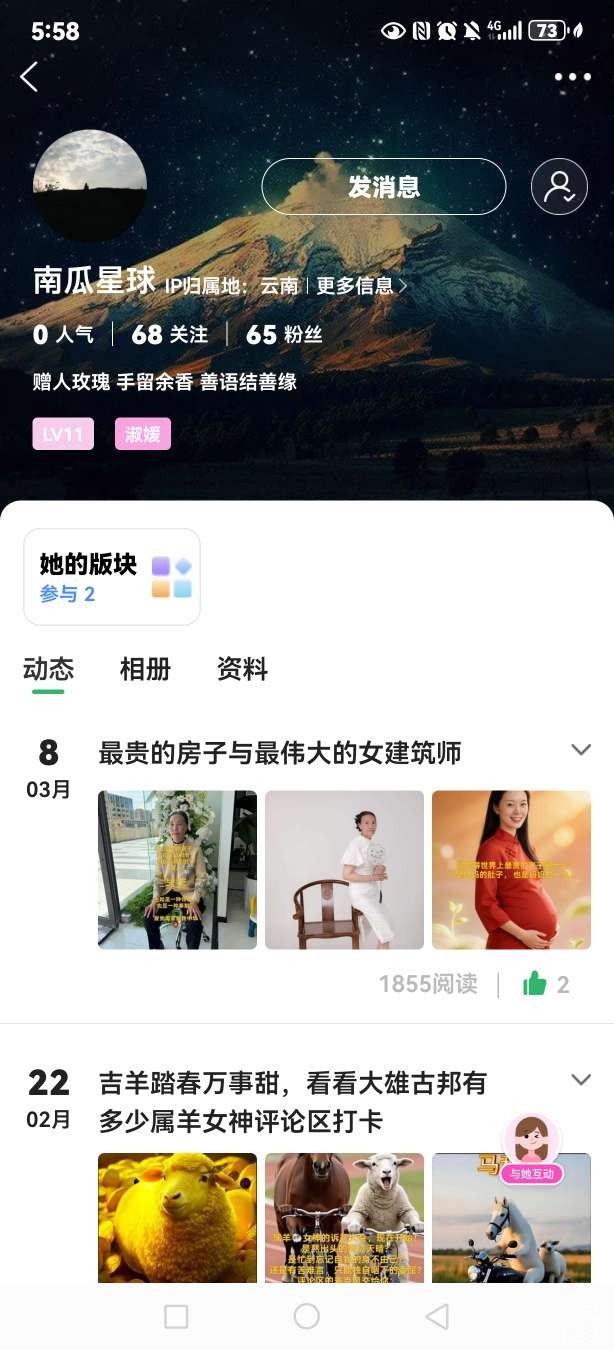Open the pregnant woman photo in red dress
614x1350 pixels.
point(511,869)
